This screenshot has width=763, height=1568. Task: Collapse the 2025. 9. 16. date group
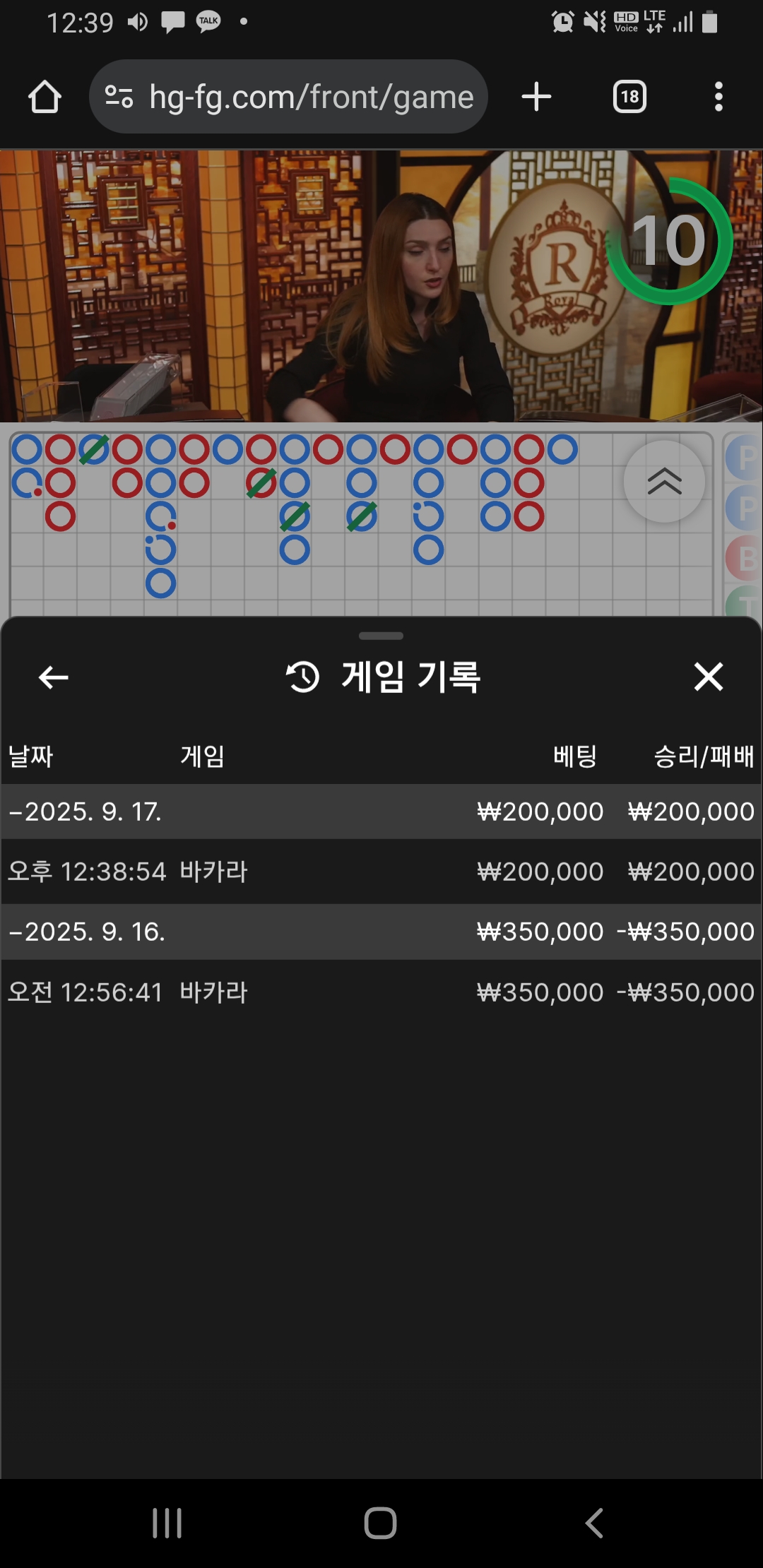[x=86, y=932]
